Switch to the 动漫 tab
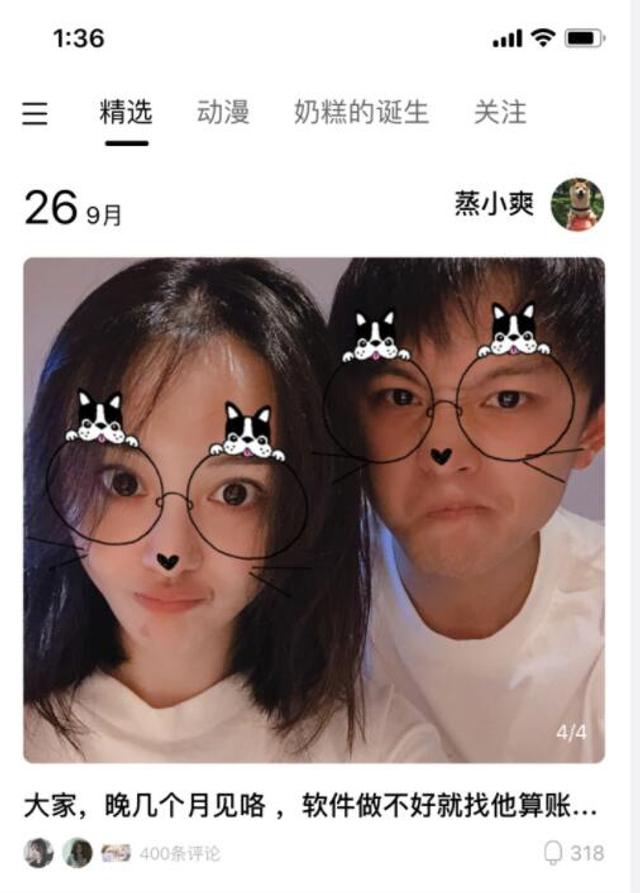640x893 pixels. pyautogui.click(x=222, y=112)
